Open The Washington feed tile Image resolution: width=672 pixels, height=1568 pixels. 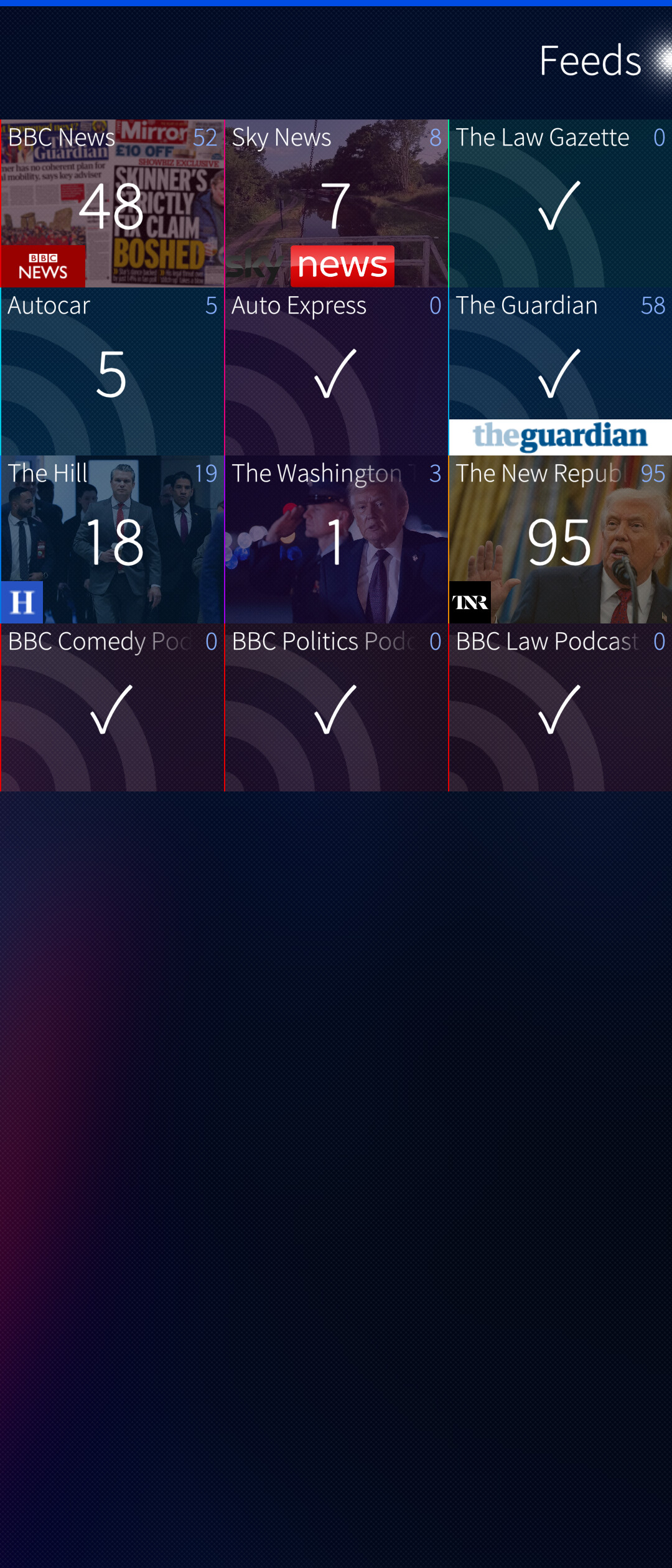point(336,539)
